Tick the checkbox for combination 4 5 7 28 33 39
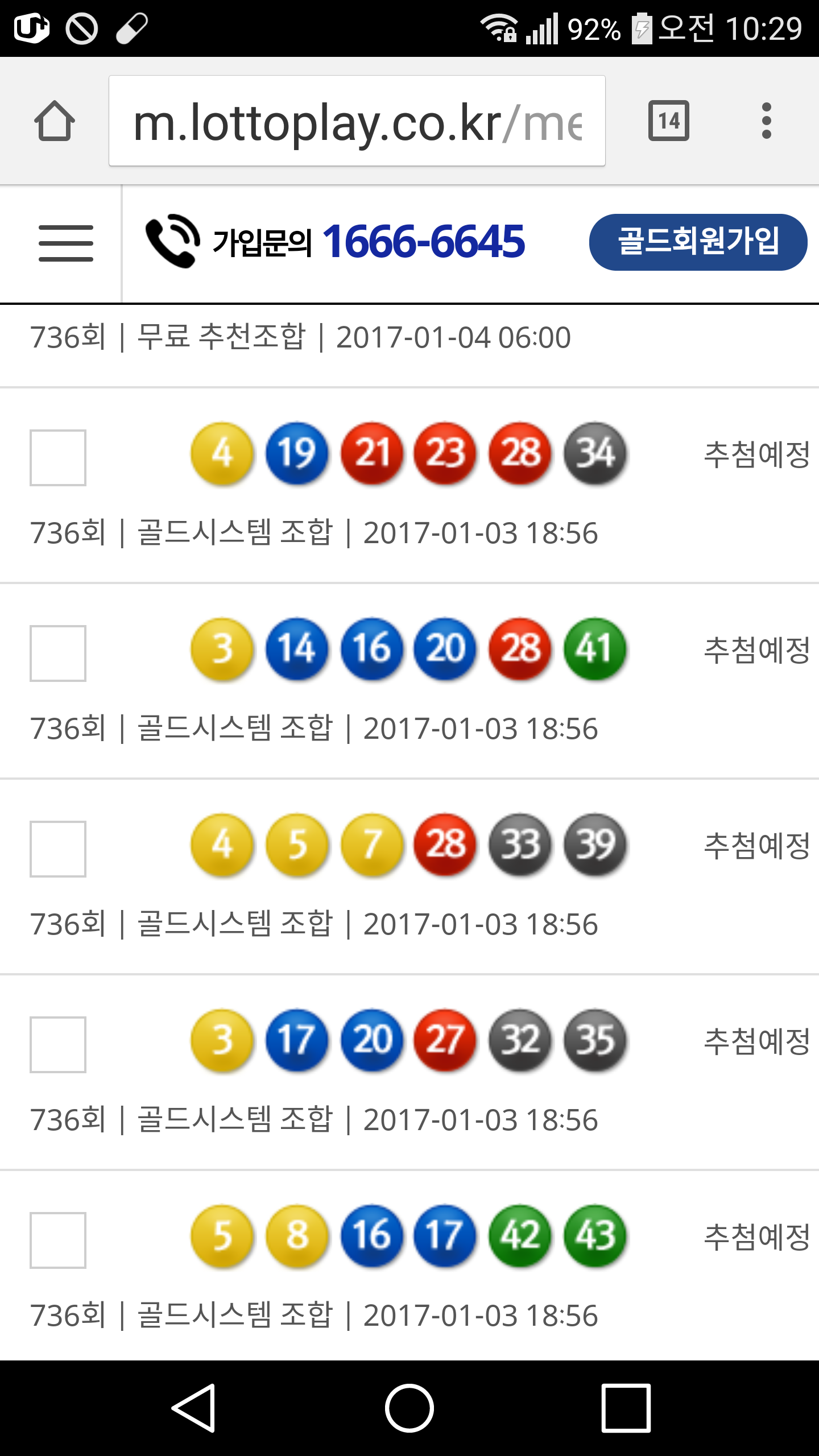 tap(58, 849)
